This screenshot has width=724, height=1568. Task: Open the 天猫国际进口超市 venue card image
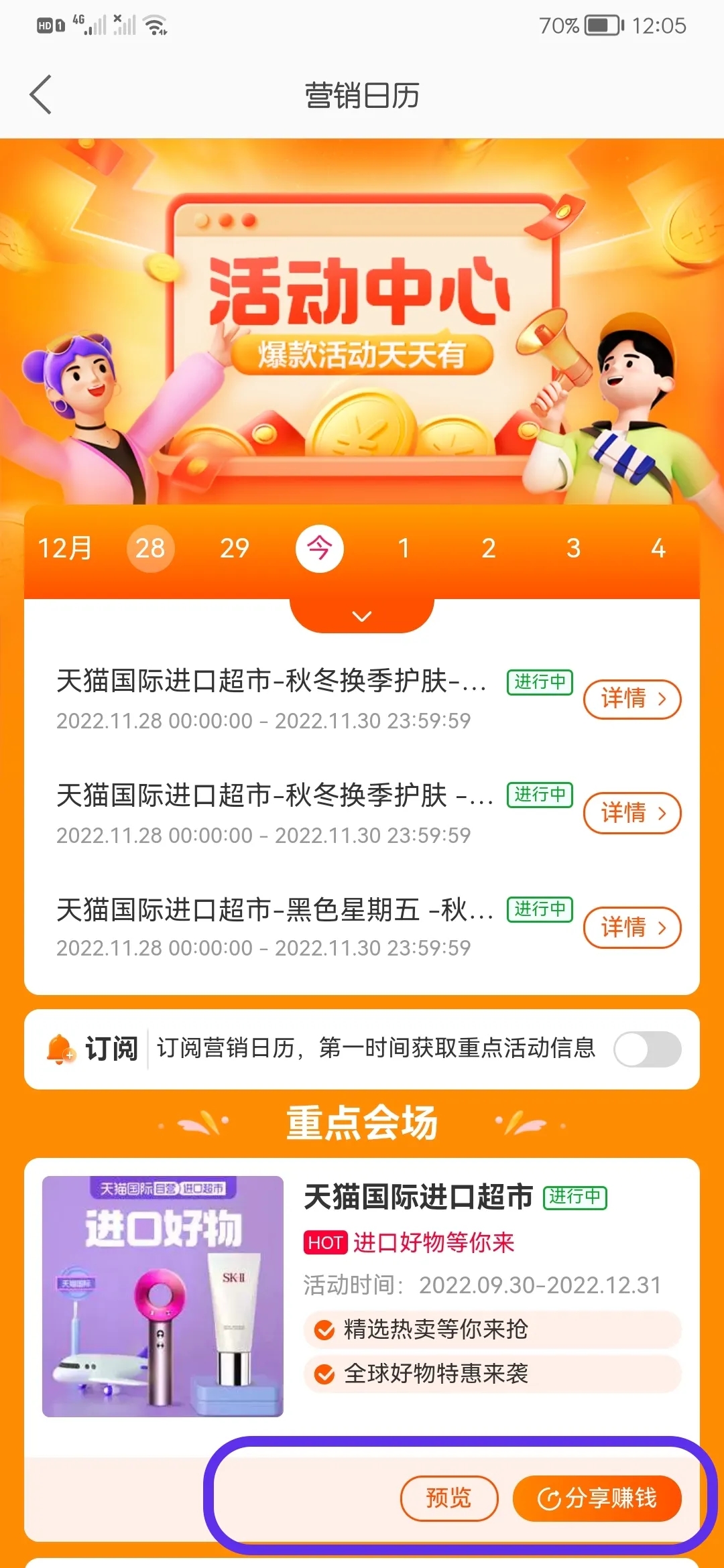[x=163, y=1296]
